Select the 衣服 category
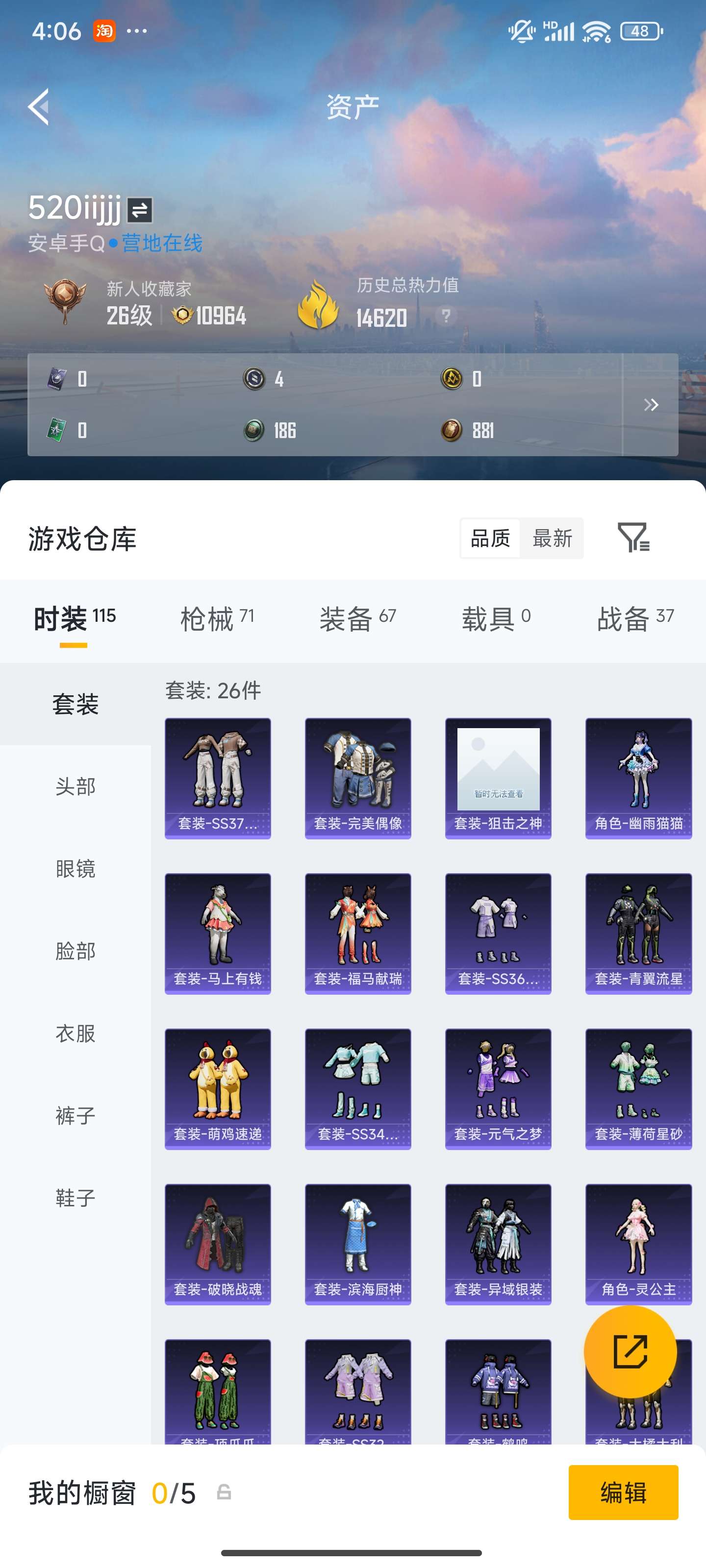 click(76, 1033)
